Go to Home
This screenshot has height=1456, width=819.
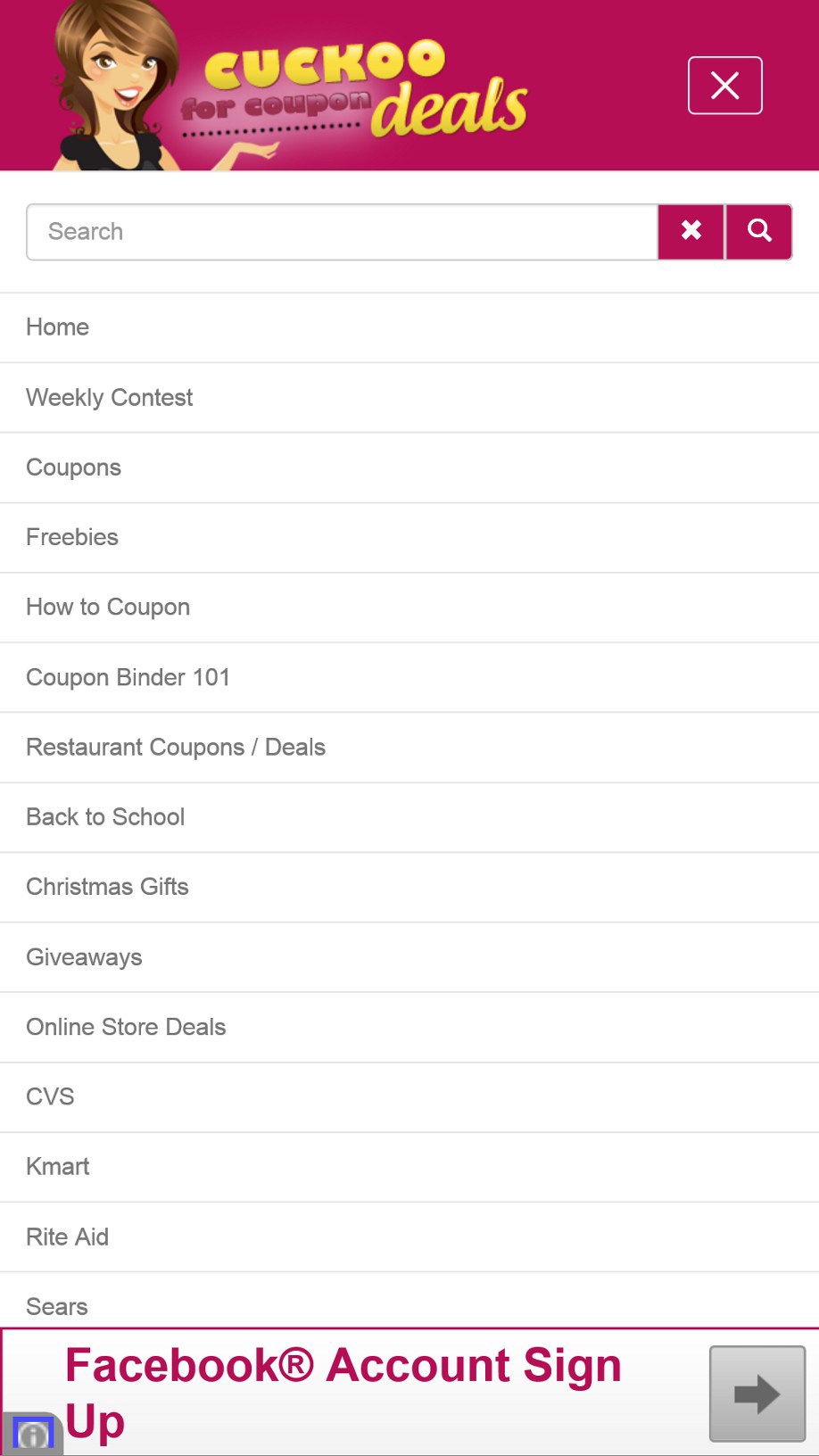tap(58, 327)
